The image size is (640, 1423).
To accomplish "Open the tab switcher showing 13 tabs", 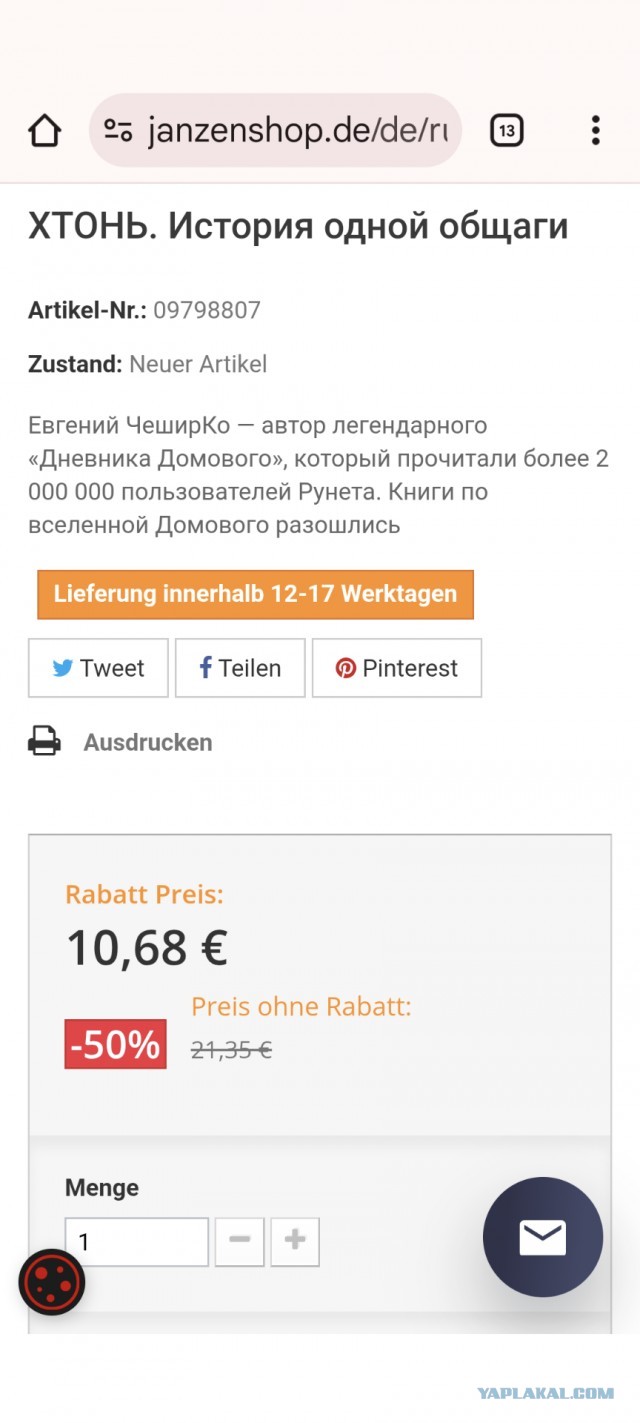I will tap(507, 131).
